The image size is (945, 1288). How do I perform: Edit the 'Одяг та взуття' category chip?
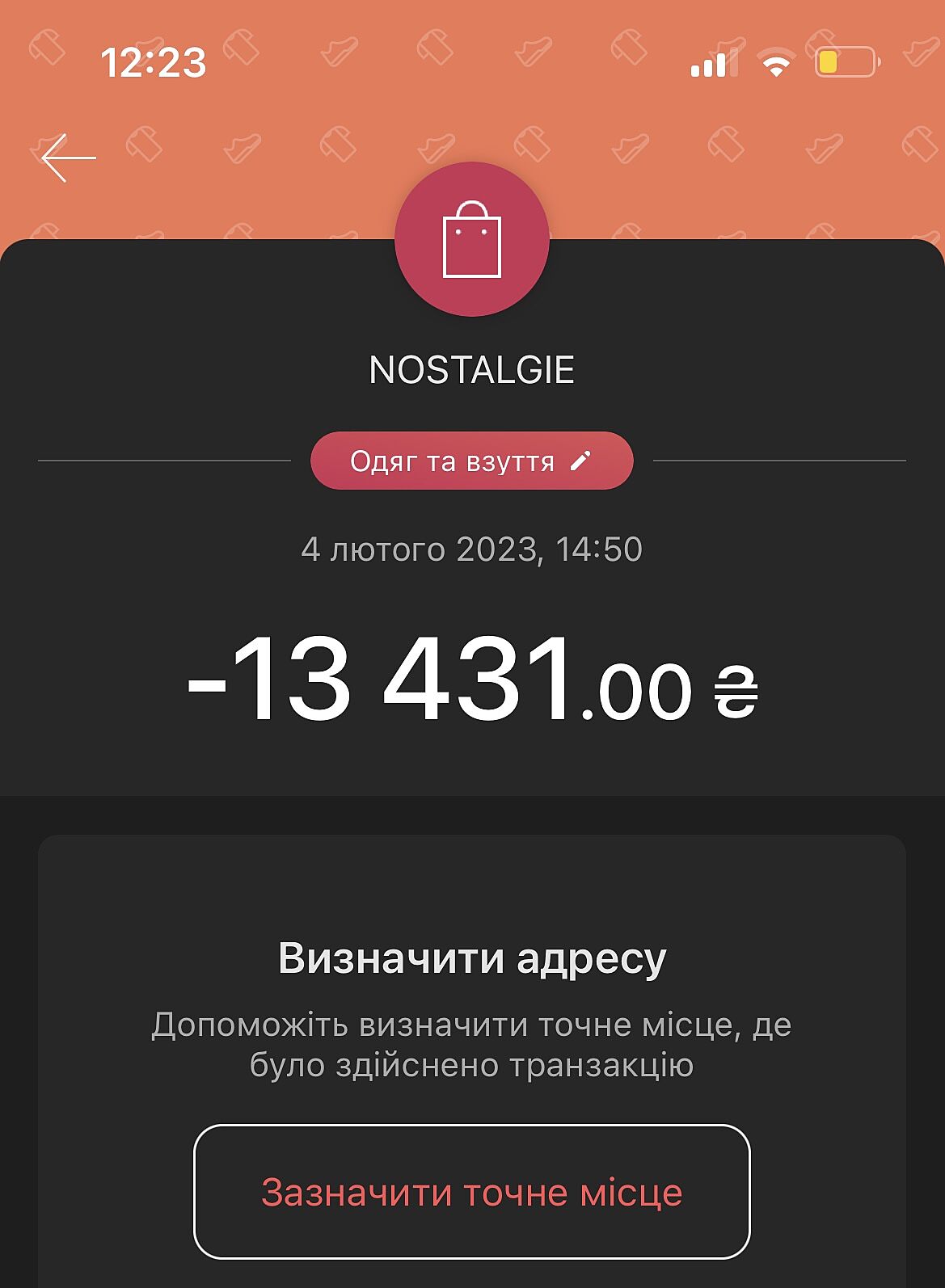[x=471, y=461]
